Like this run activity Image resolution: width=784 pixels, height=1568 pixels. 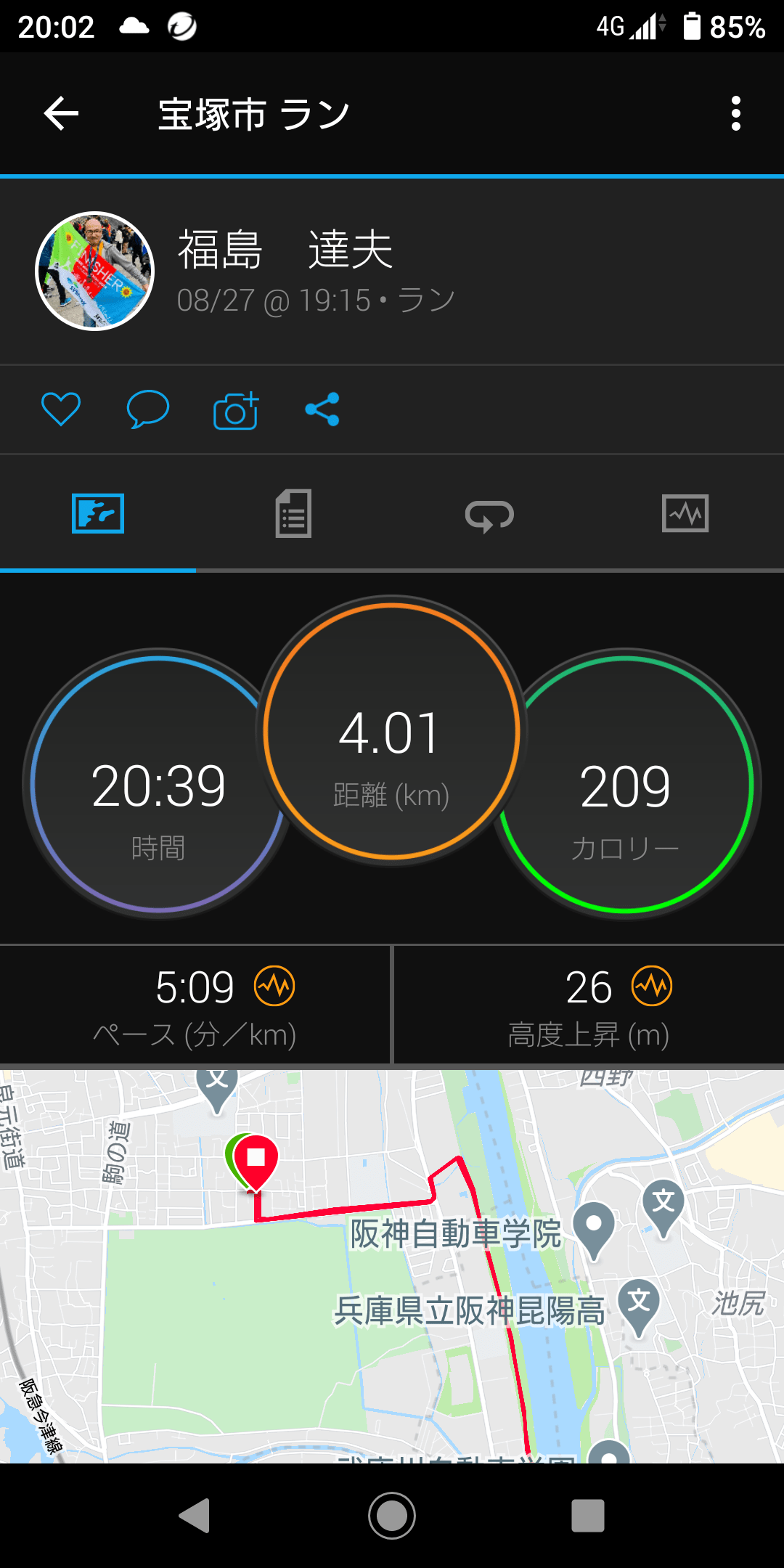coord(61,409)
